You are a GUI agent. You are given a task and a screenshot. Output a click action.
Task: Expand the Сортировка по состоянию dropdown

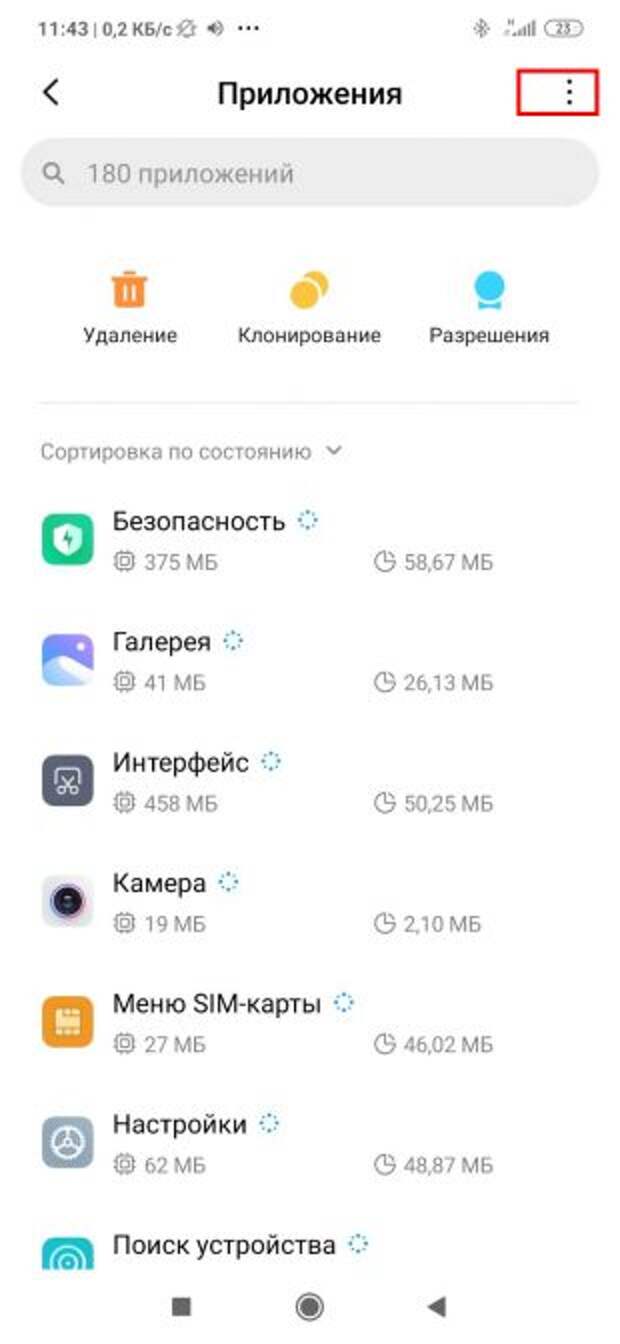(191, 452)
